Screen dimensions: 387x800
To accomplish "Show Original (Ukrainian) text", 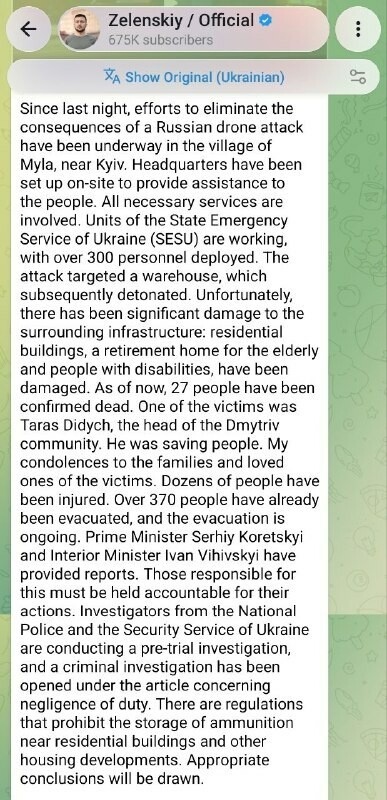I will pos(194,78).
